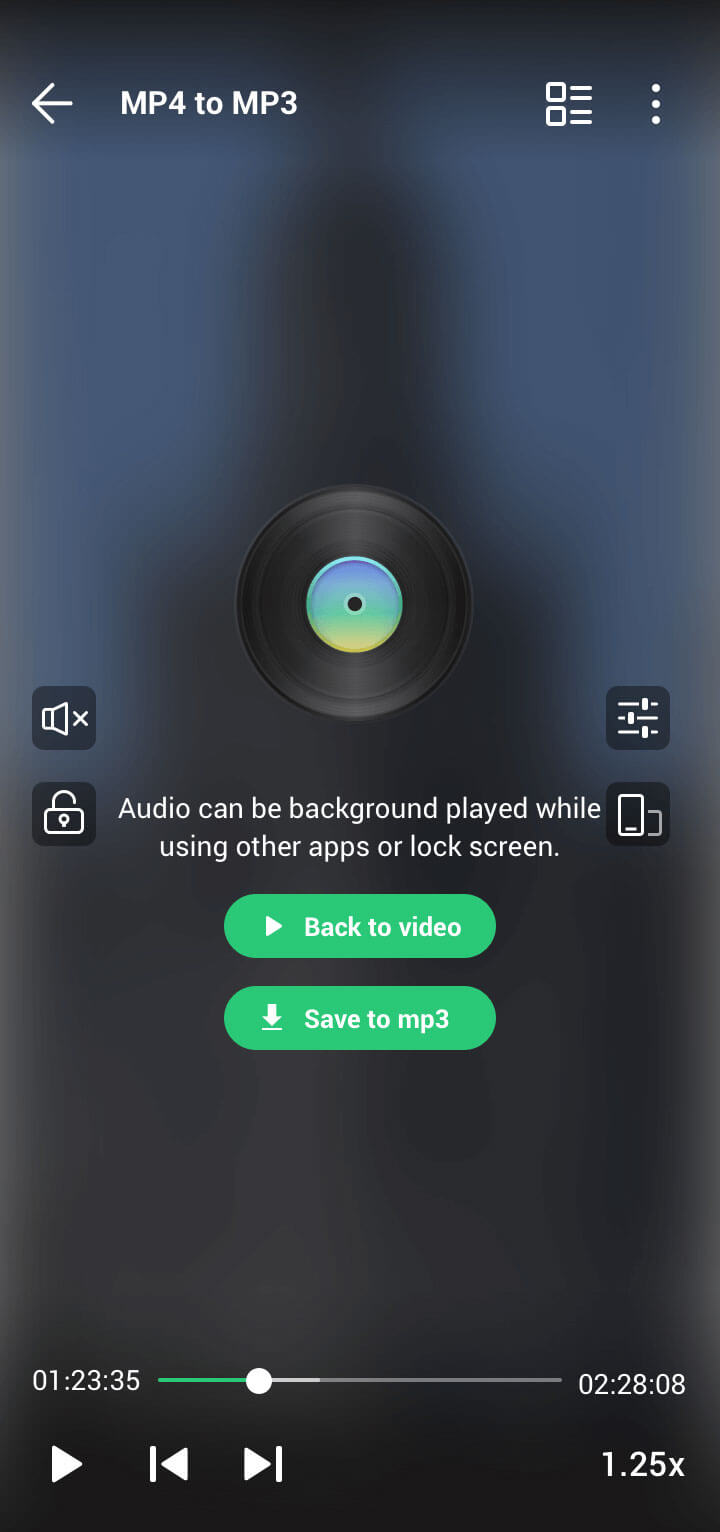Skip to the previous track
Viewport: 720px width, 1532px height.
click(x=169, y=1464)
